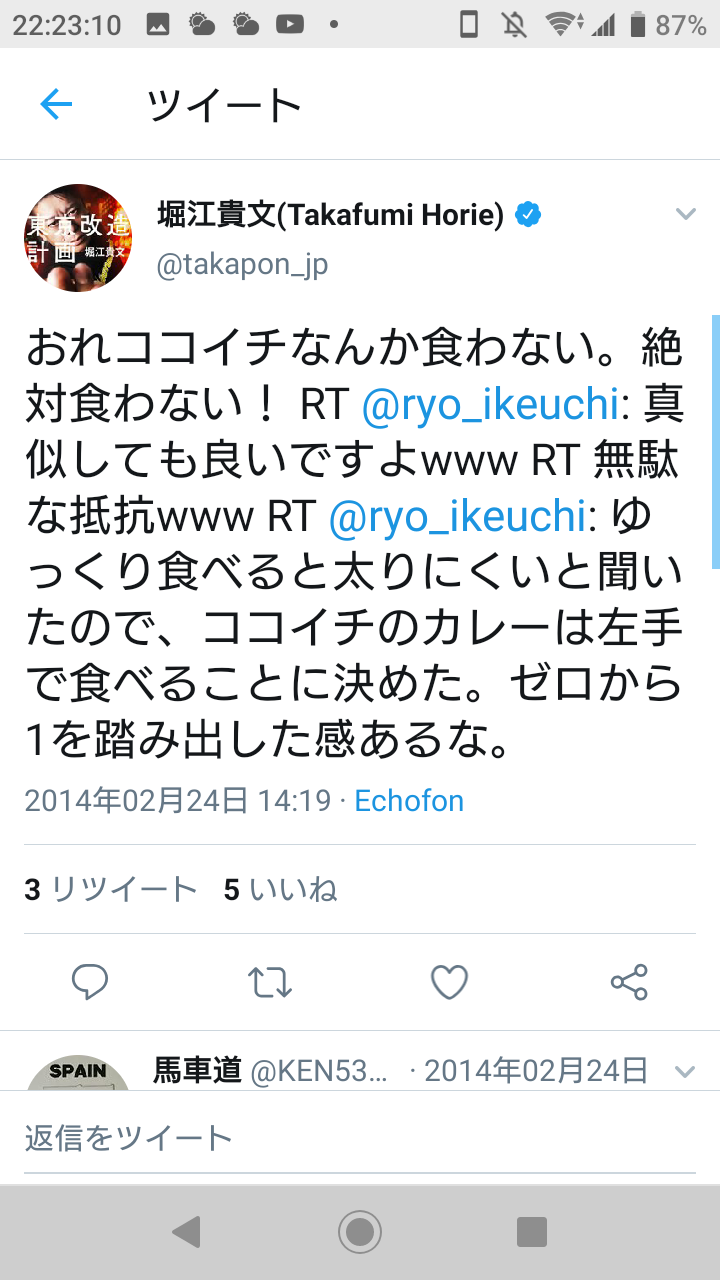
Task: Open recent apps via the square button
Action: click(x=532, y=1232)
